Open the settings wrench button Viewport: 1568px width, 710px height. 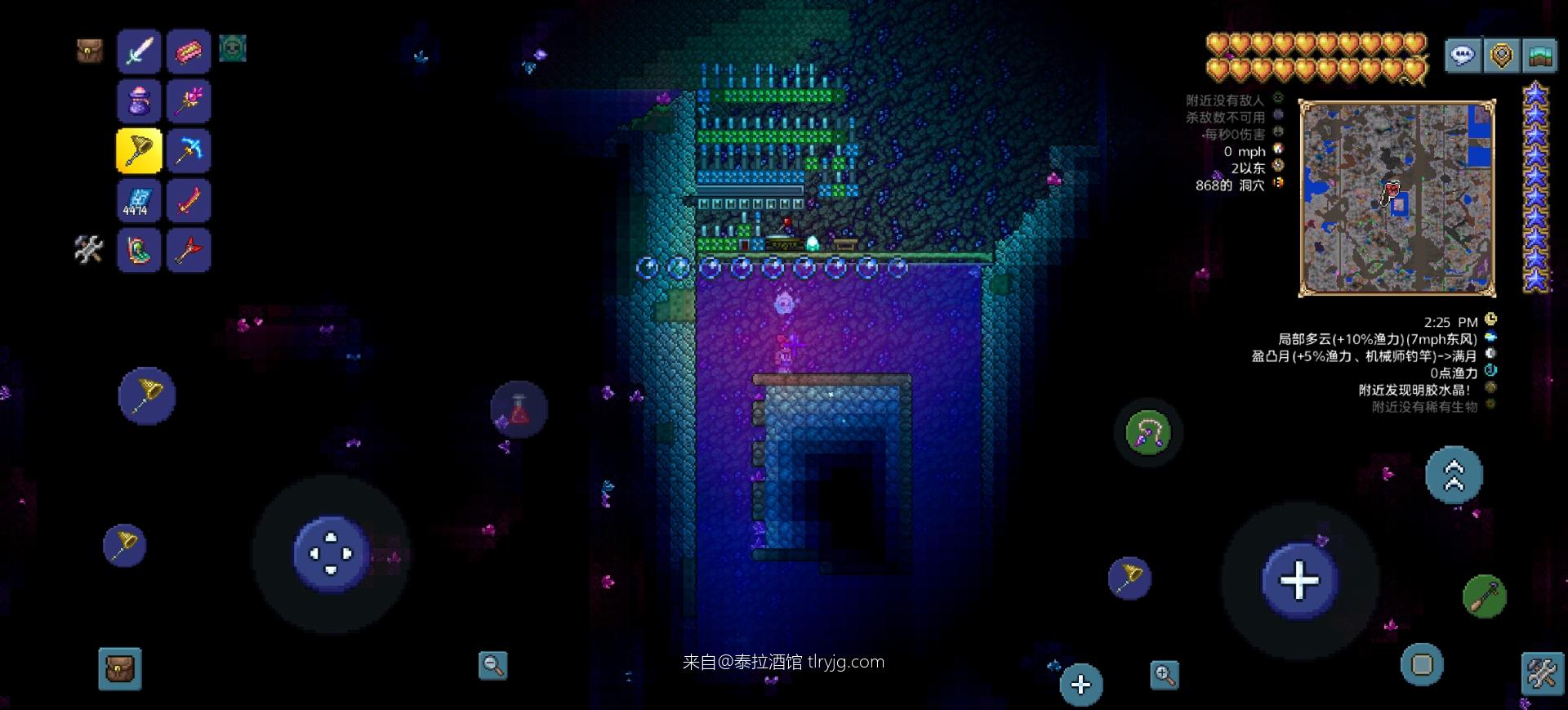(1543, 674)
